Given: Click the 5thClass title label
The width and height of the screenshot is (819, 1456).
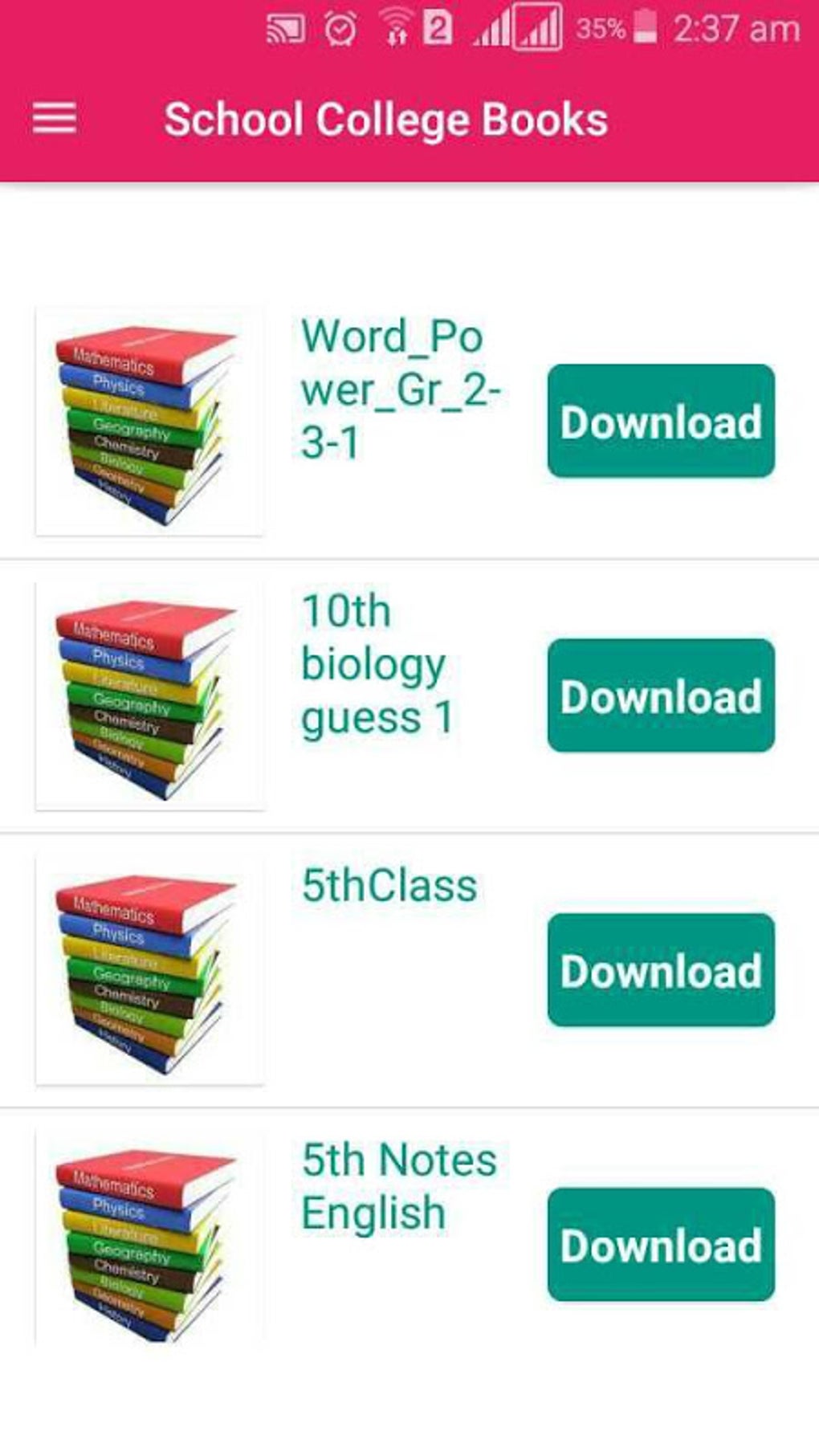Looking at the screenshot, I should pos(387,886).
